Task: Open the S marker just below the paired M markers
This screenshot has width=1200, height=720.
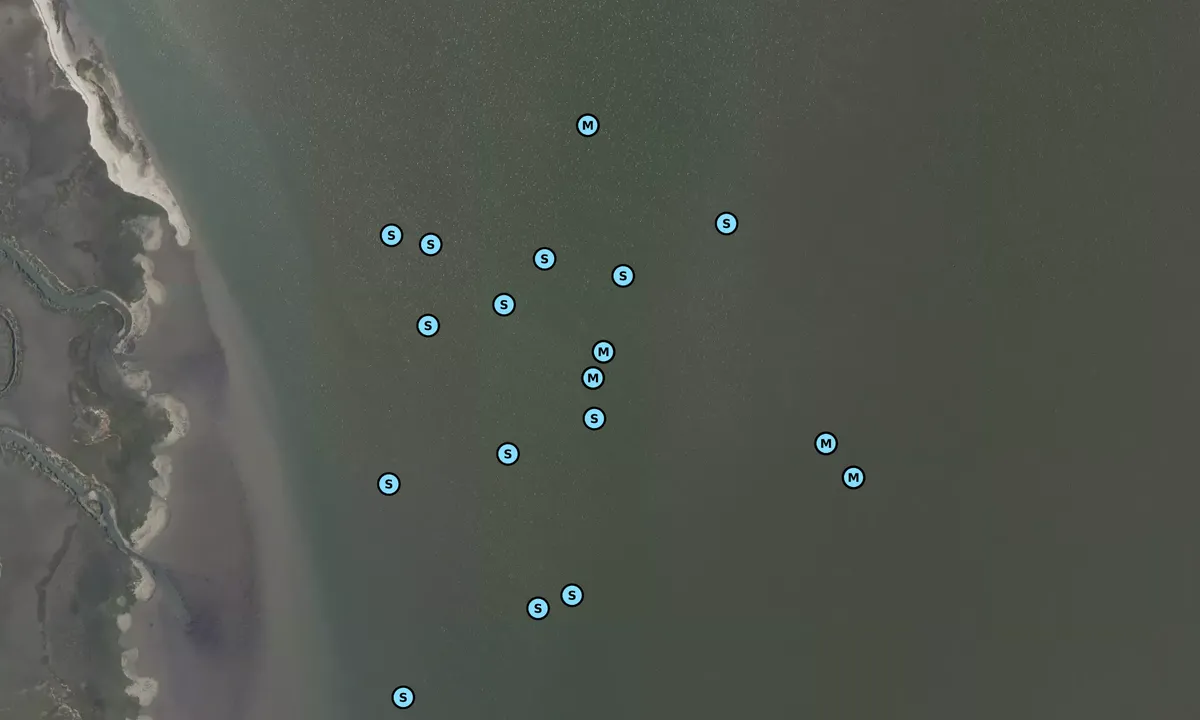Action: coord(594,418)
